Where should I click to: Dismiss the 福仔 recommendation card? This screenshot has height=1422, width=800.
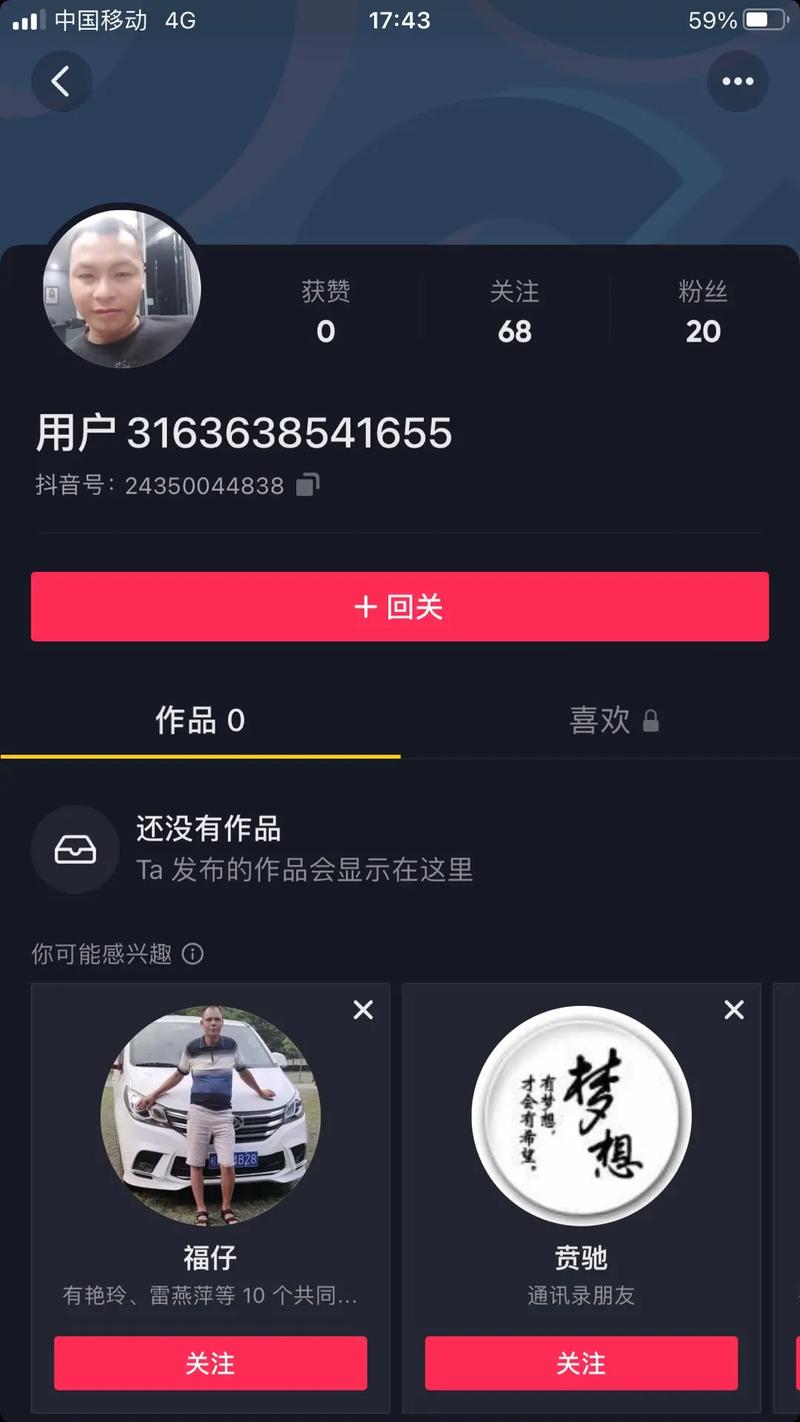(362, 1010)
